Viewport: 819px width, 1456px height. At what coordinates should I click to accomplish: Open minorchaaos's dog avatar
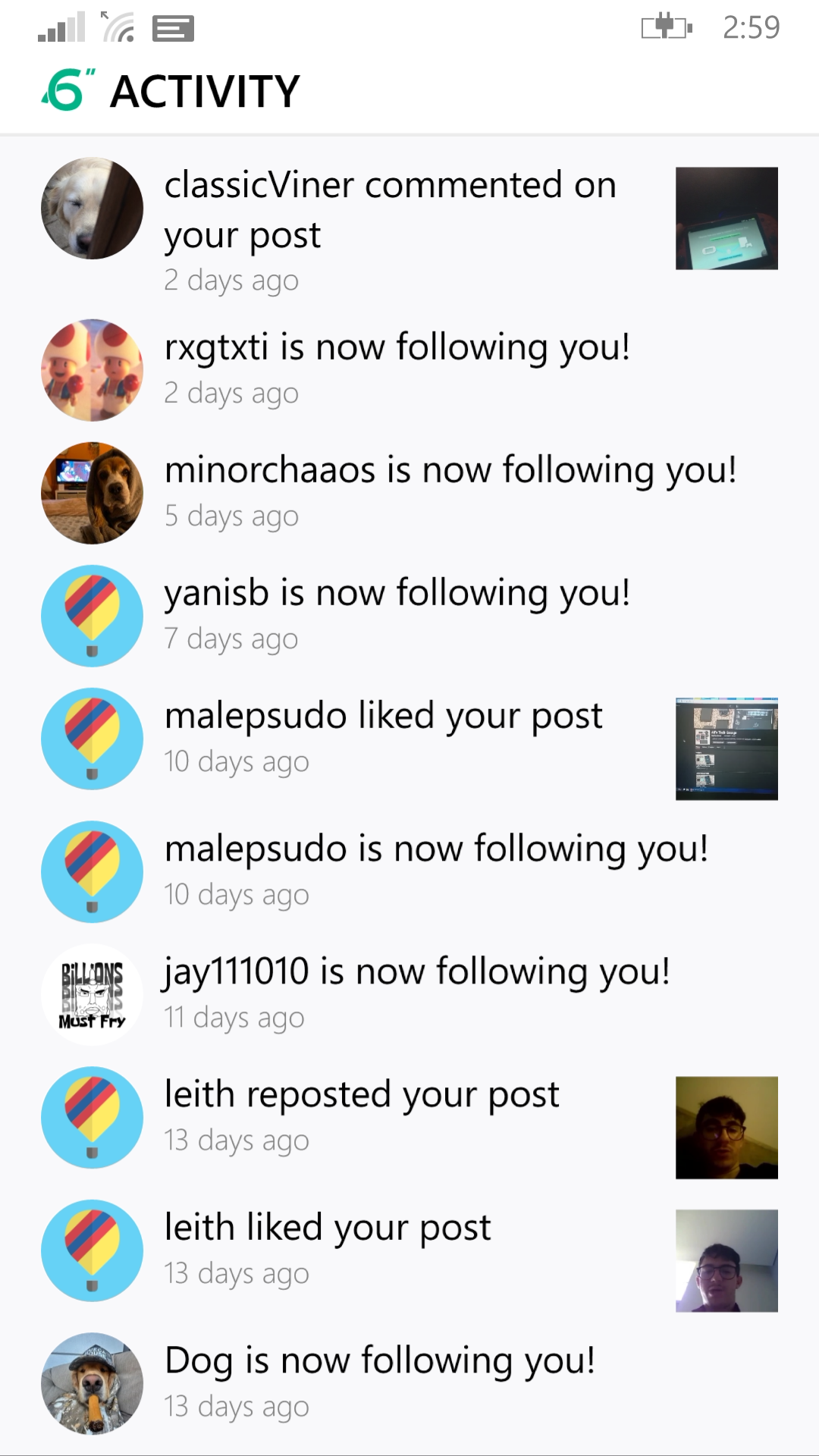click(92, 493)
